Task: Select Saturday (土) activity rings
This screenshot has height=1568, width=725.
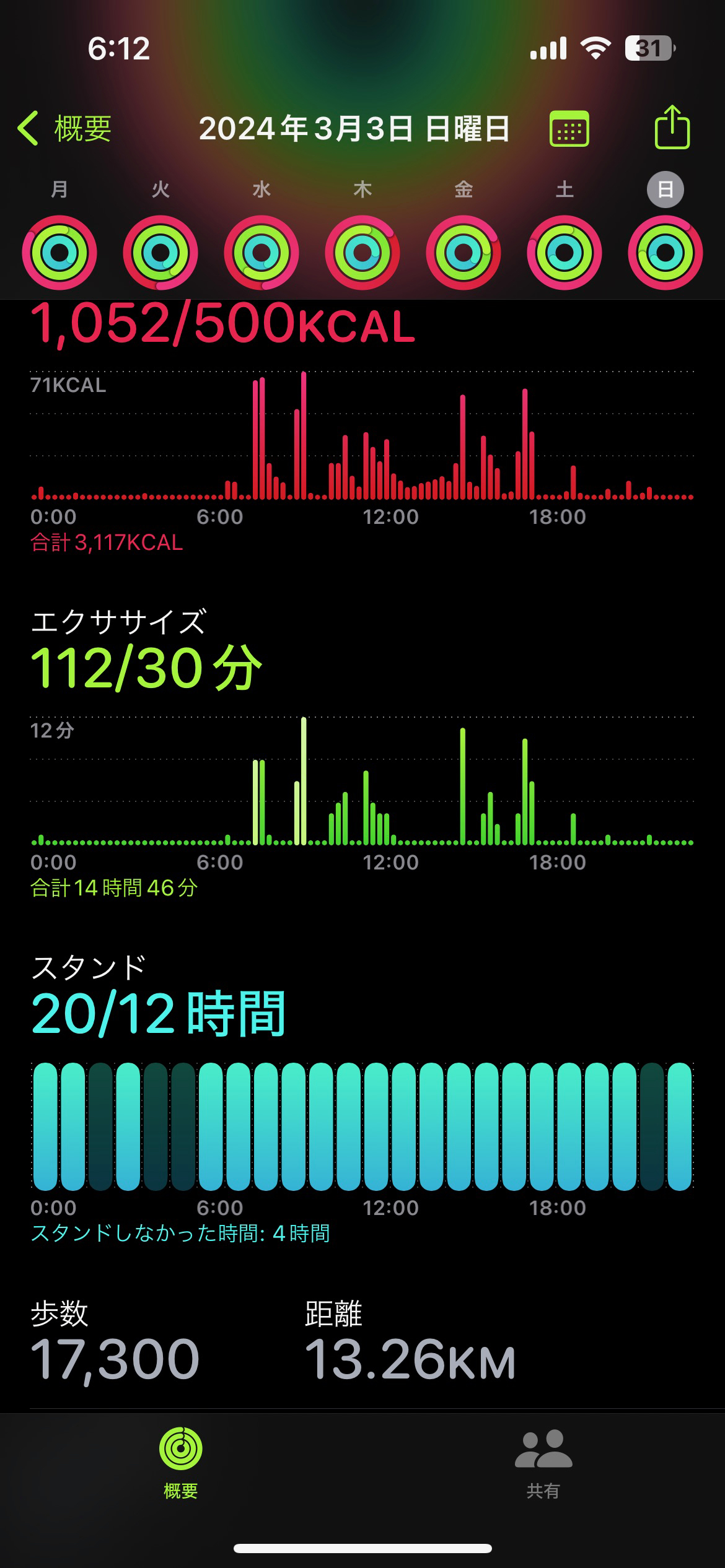Action: 565,253
